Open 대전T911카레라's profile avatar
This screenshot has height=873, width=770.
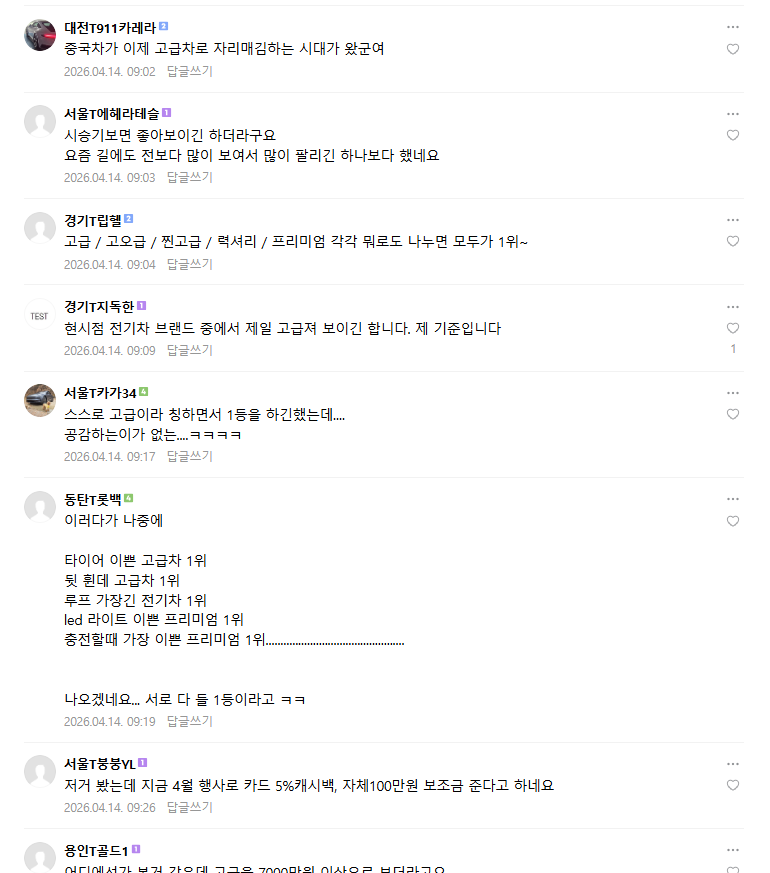(x=40, y=35)
